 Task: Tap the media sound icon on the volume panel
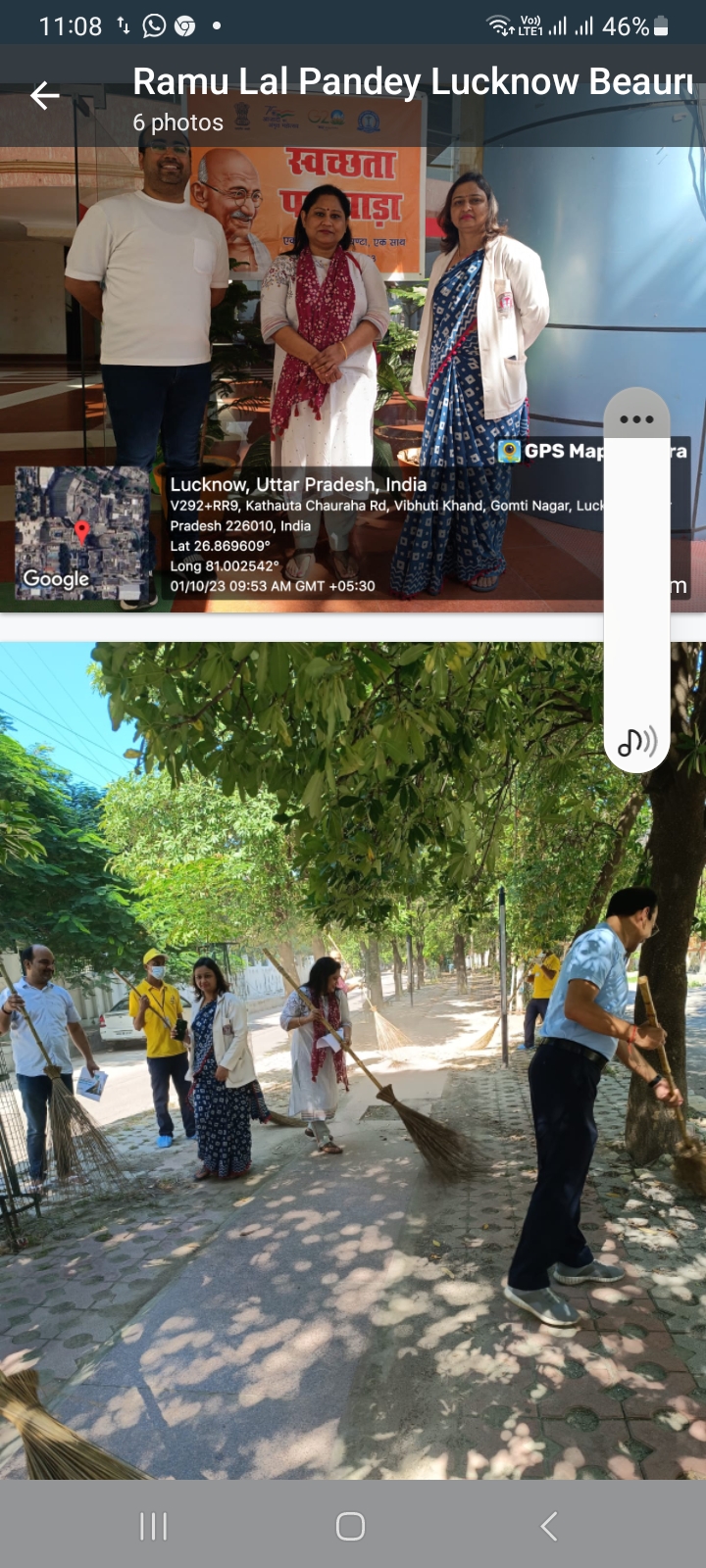point(637,742)
